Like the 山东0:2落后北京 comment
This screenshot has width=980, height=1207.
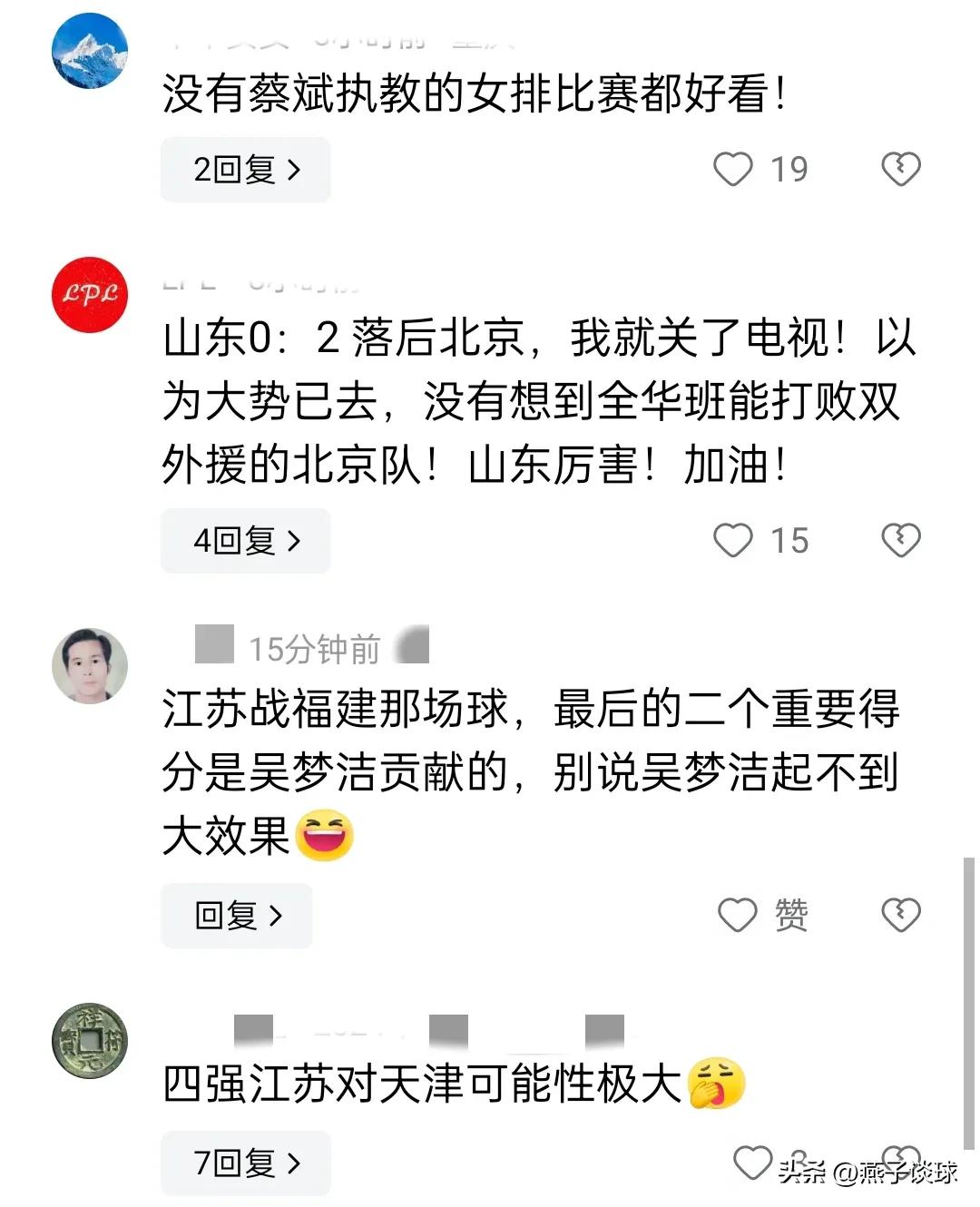(733, 541)
